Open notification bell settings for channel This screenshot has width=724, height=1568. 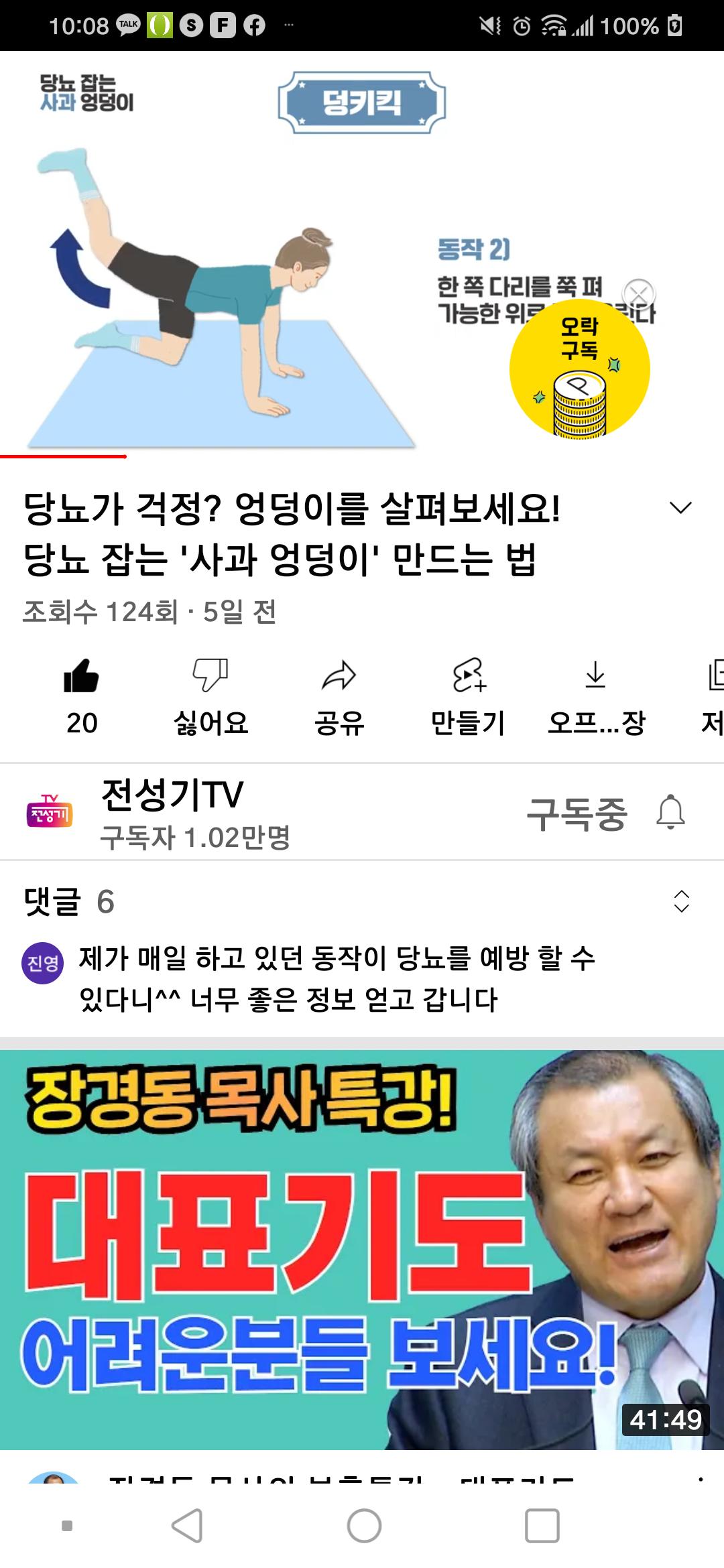[670, 813]
